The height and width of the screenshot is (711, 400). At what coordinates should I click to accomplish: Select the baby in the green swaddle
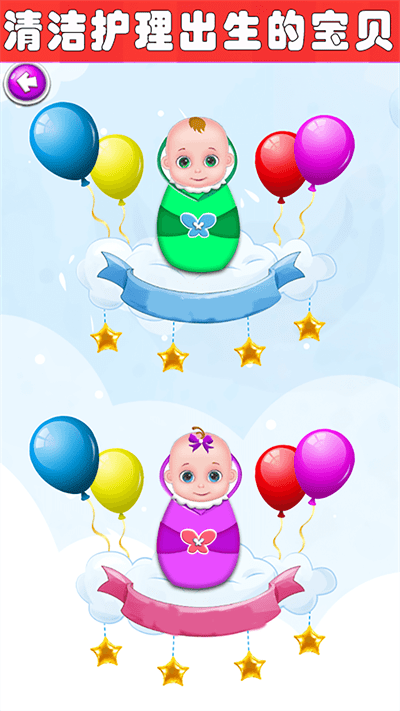point(198,194)
